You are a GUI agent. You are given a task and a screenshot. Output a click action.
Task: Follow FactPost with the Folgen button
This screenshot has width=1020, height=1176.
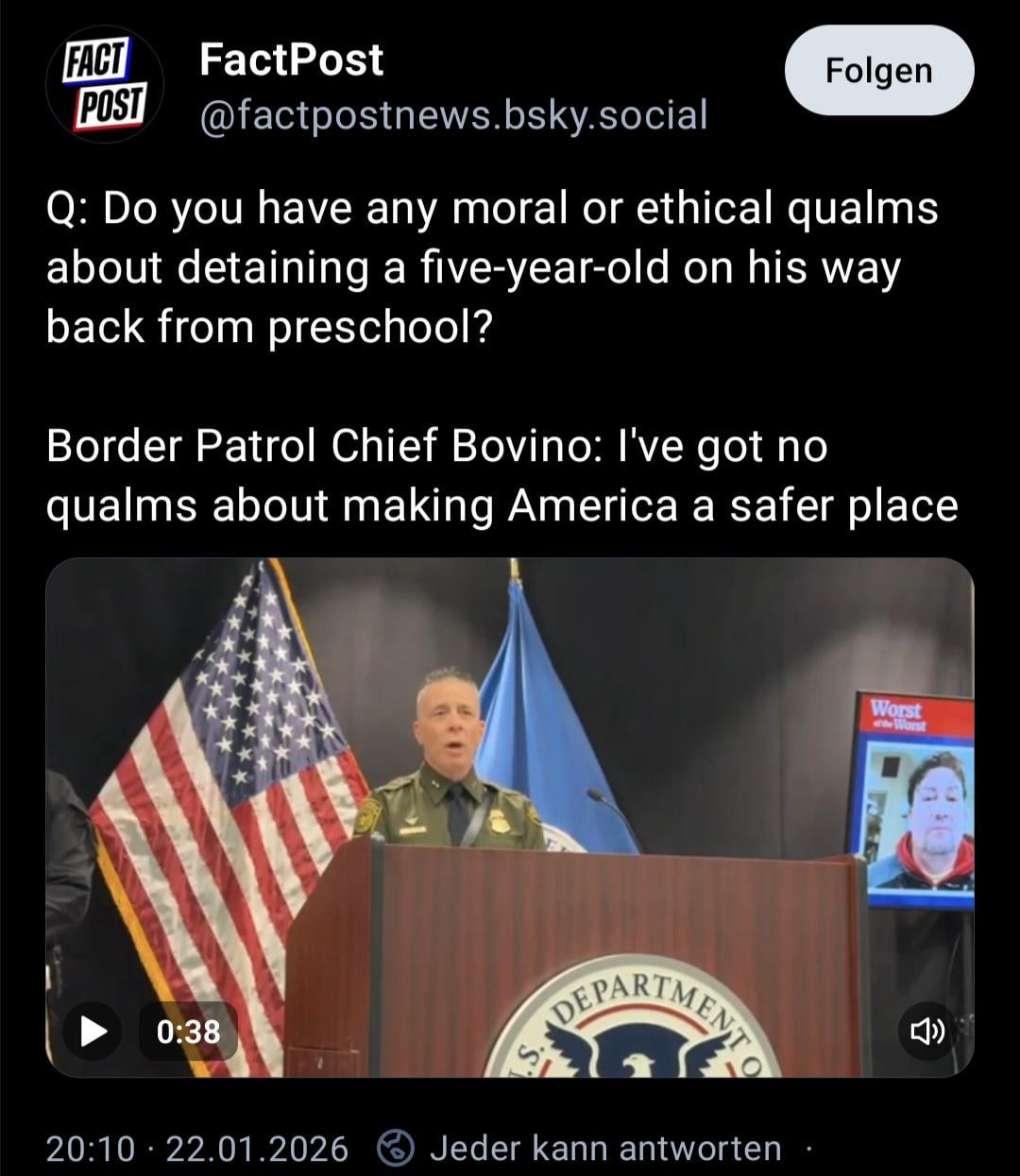(x=878, y=71)
